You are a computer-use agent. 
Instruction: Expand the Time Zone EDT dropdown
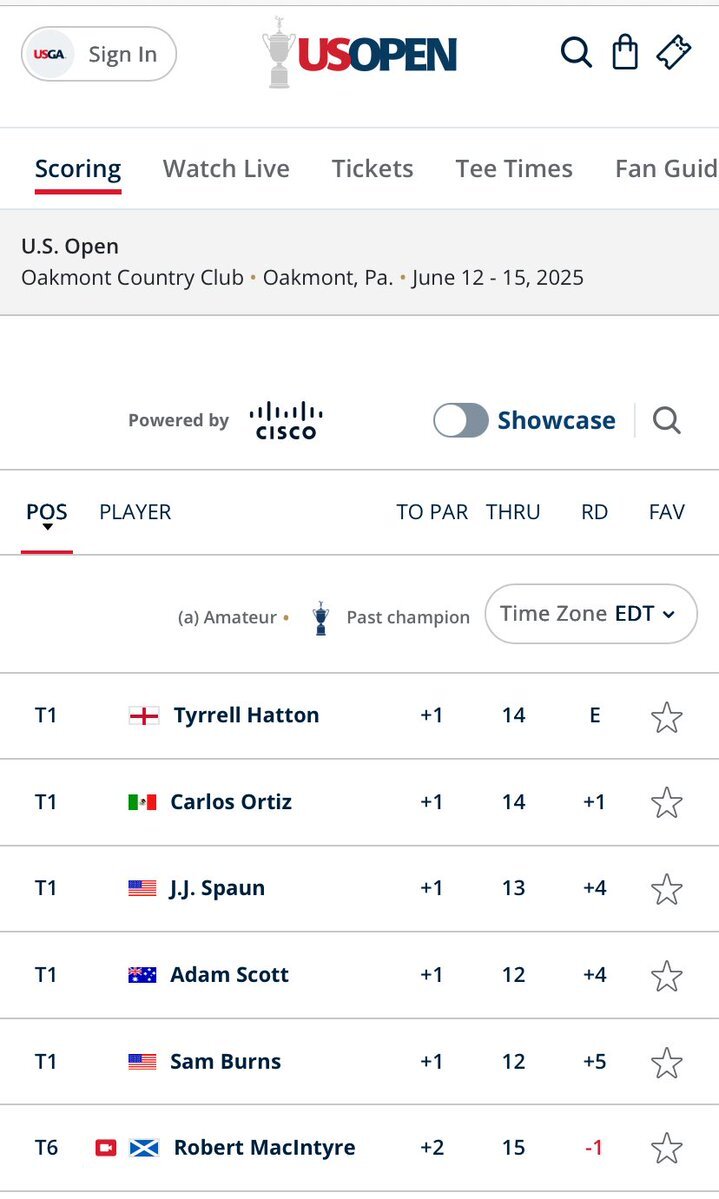[591, 614]
